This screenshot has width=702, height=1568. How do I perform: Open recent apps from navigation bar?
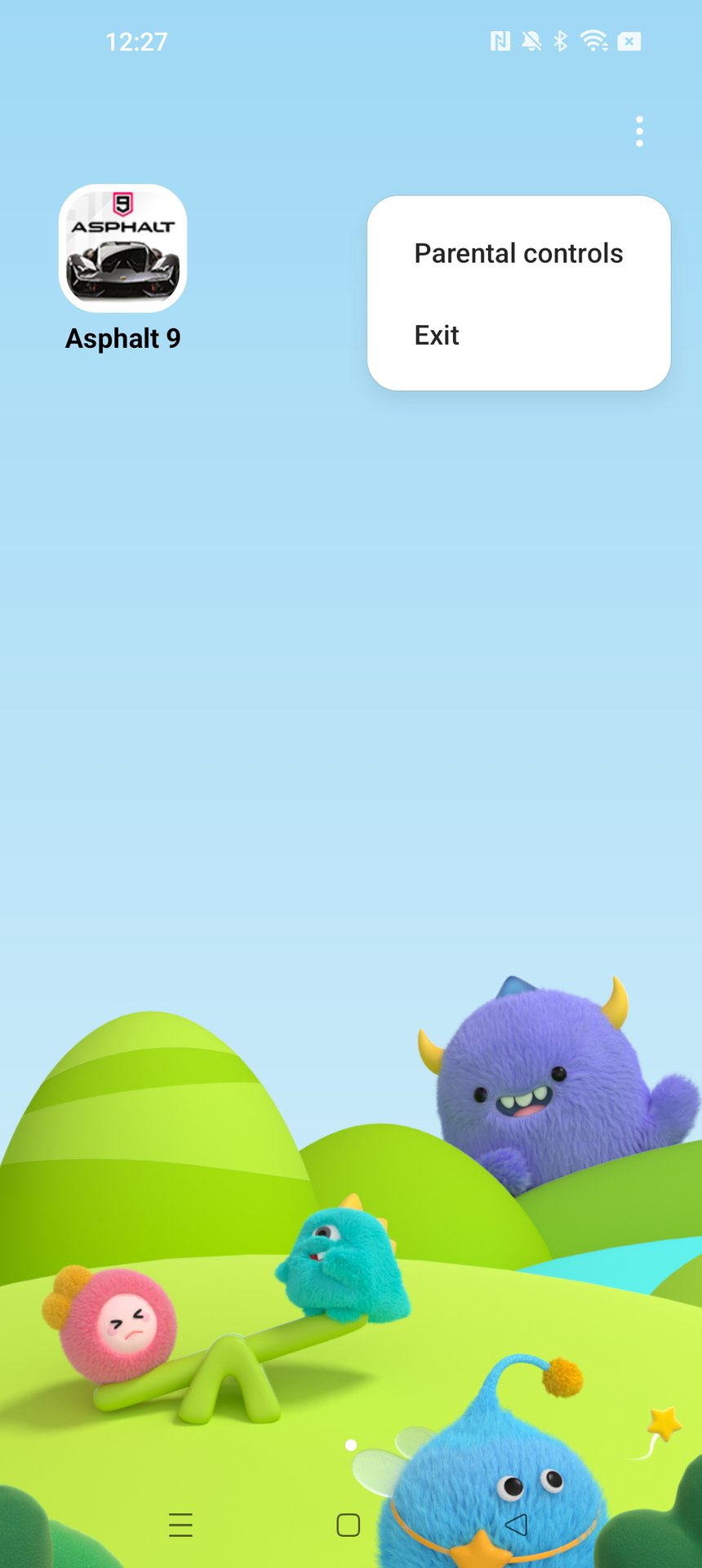pos(180,1525)
